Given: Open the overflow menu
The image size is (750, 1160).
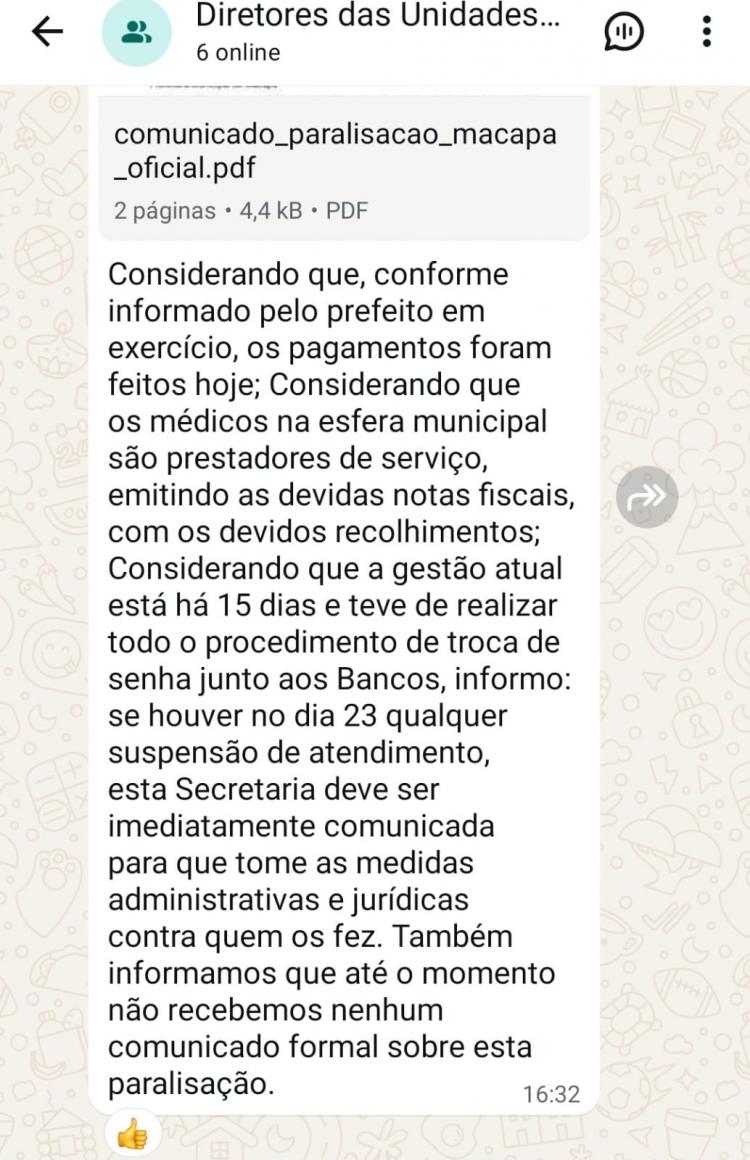Looking at the screenshot, I should pyautogui.click(x=706, y=32).
